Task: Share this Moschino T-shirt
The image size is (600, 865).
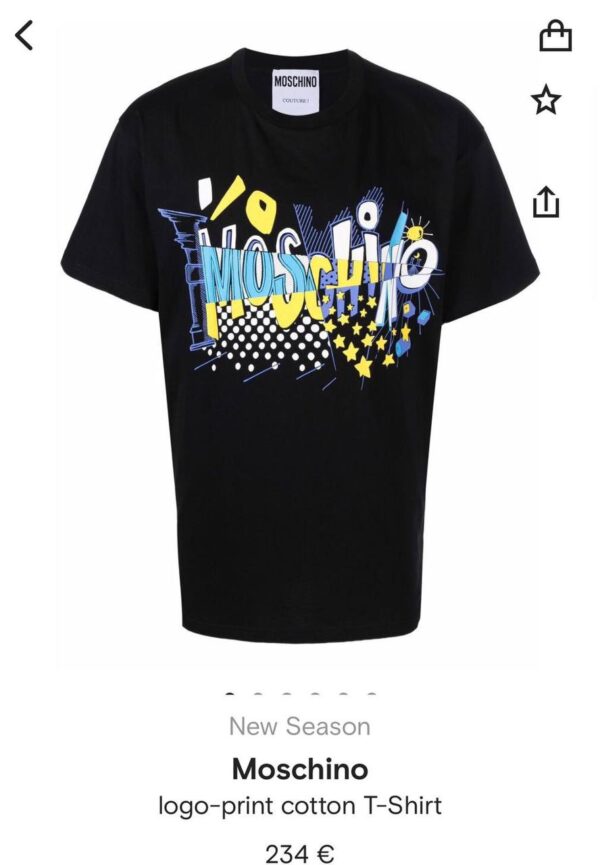Action: click(545, 201)
